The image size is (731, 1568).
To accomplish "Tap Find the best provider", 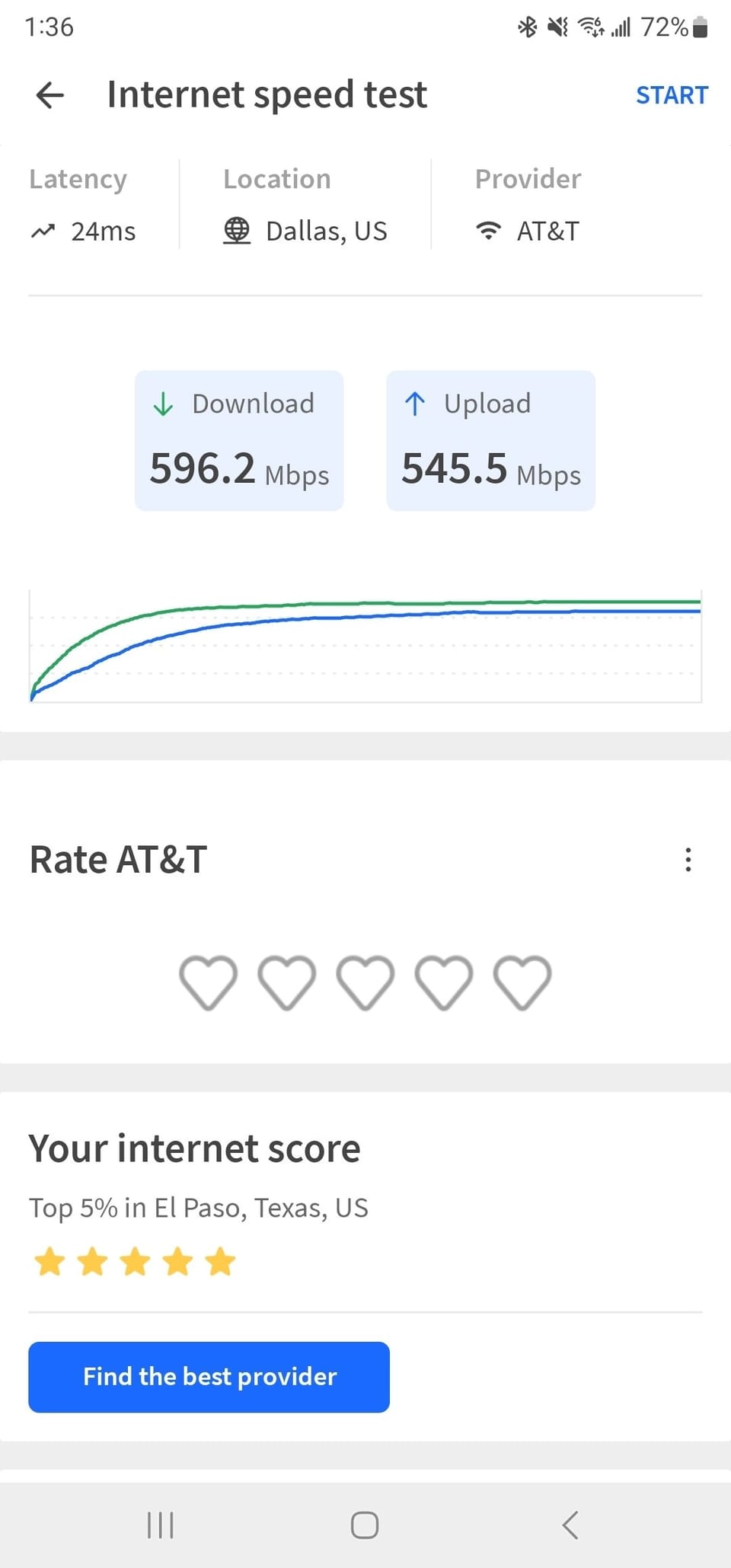I will point(209,1377).
